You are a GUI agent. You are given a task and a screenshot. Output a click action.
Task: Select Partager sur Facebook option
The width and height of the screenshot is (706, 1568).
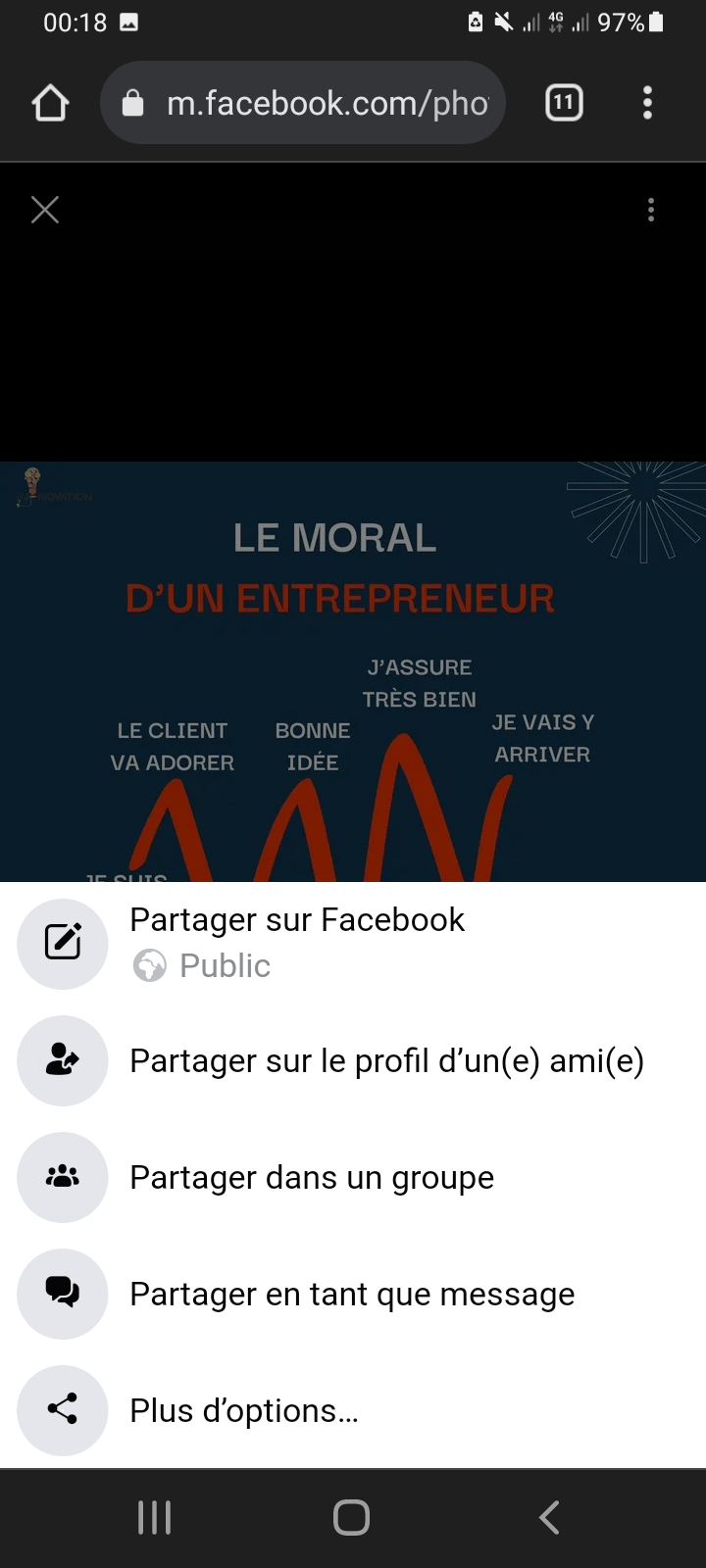pos(297,942)
